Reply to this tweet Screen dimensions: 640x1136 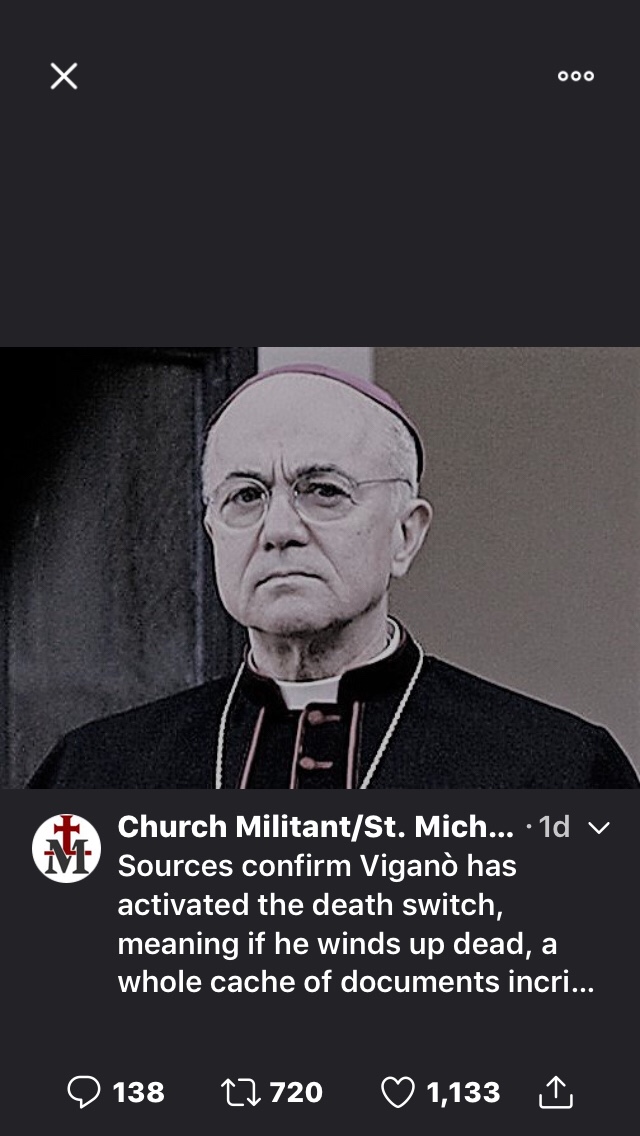83,1092
